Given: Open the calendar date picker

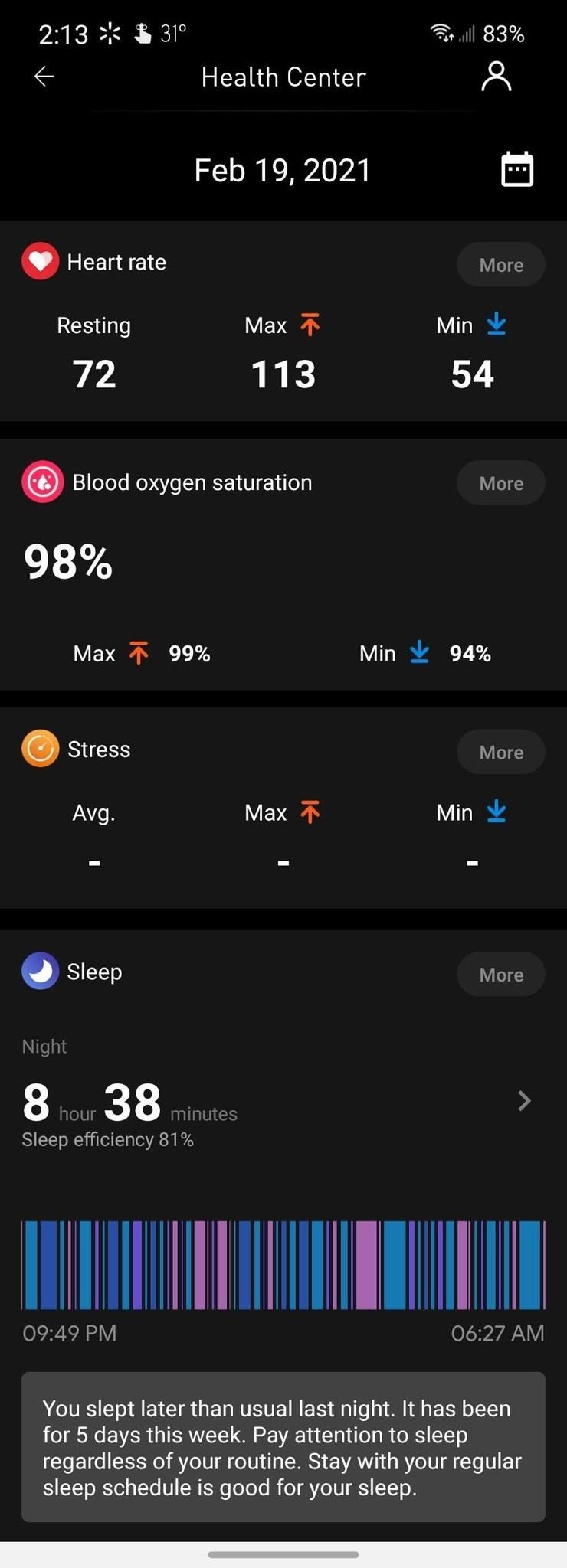Looking at the screenshot, I should 517,169.
